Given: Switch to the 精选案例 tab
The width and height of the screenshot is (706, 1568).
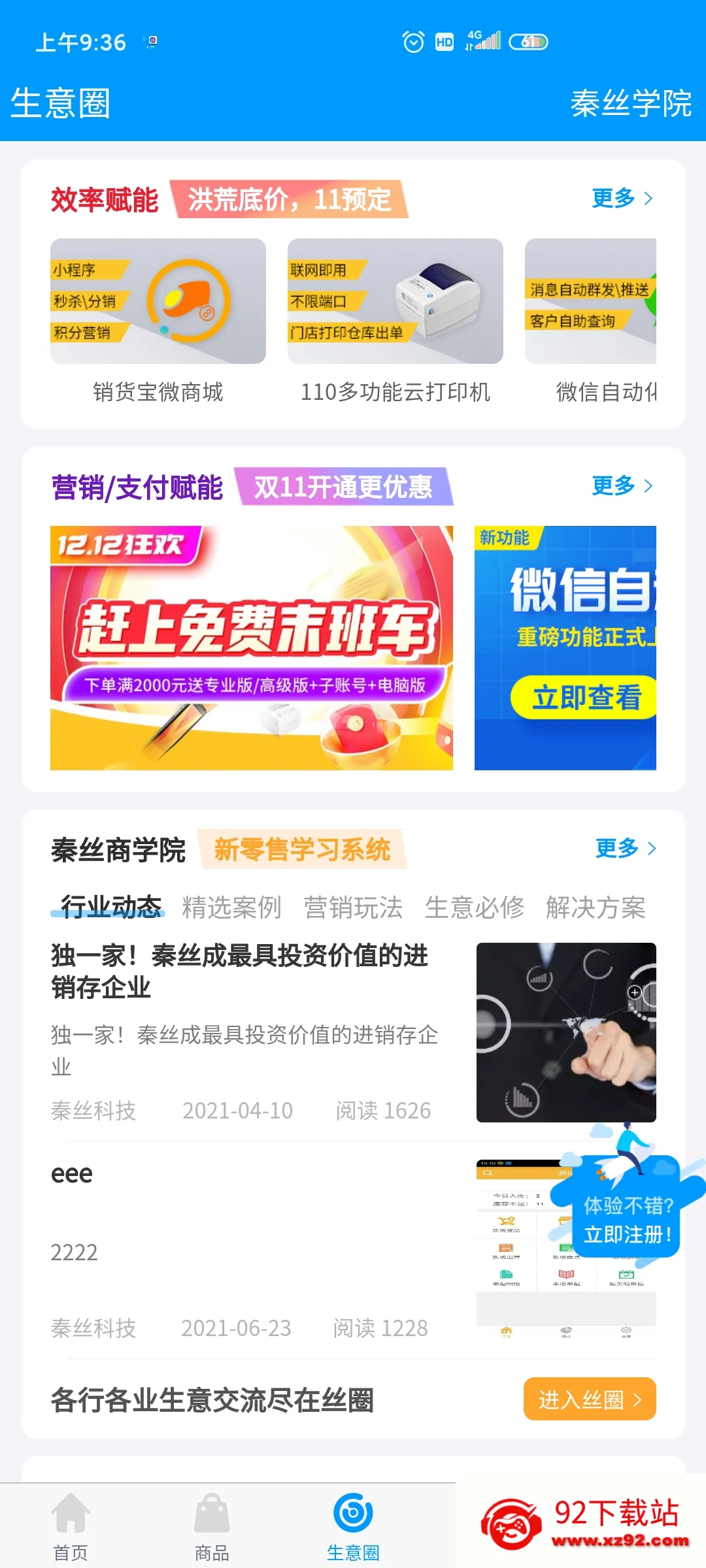Looking at the screenshot, I should coord(231,907).
